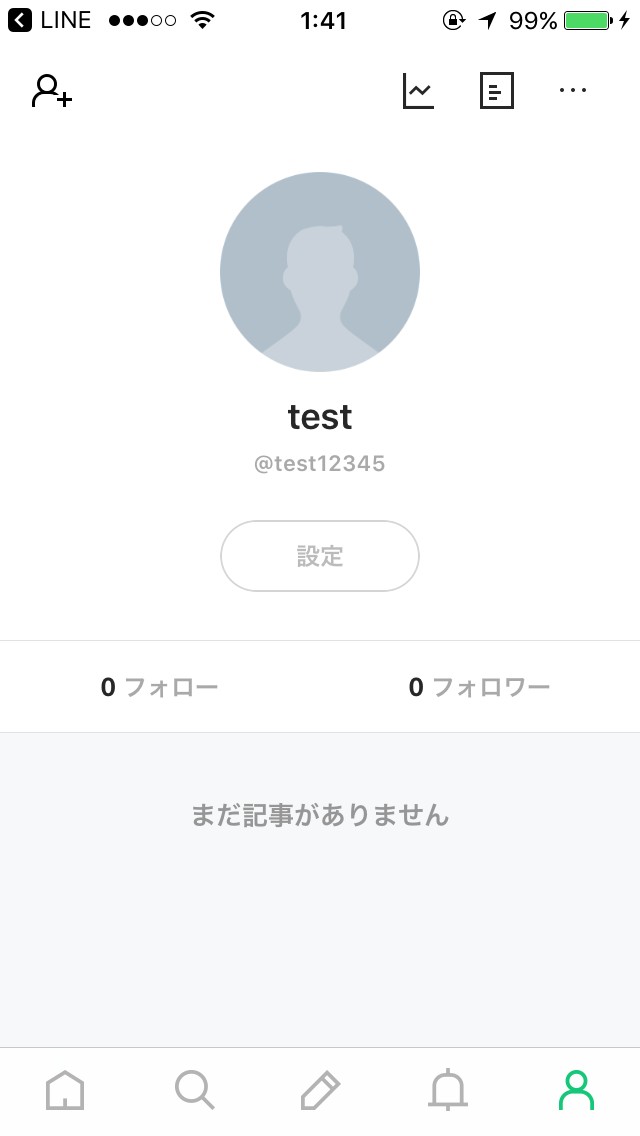This screenshot has height=1136, width=640.
Task: Return to LINE via the status bar
Action: click(x=50, y=20)
